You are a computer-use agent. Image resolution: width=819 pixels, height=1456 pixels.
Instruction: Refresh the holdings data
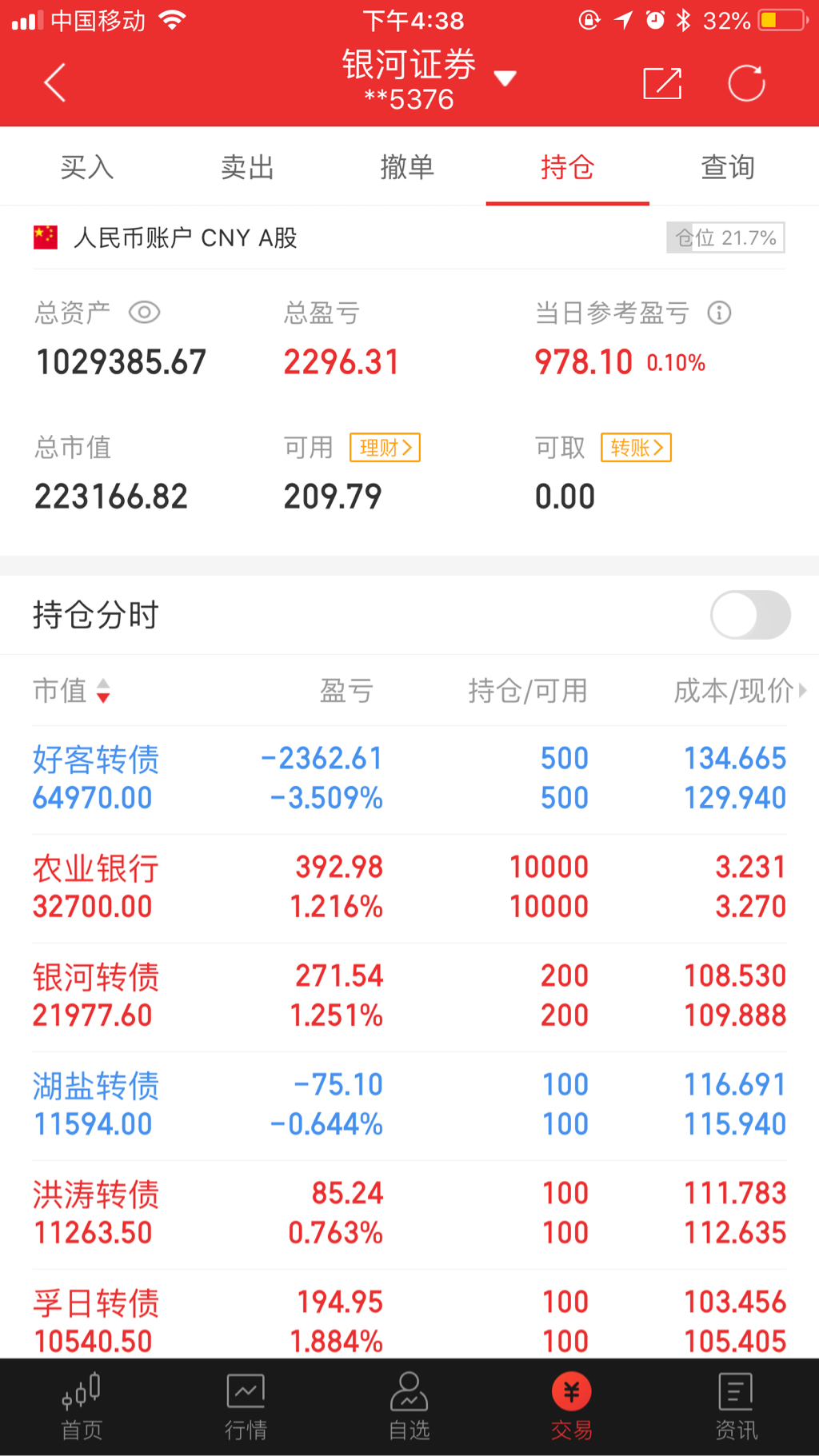pyautogui.click(x=746, y=83)
